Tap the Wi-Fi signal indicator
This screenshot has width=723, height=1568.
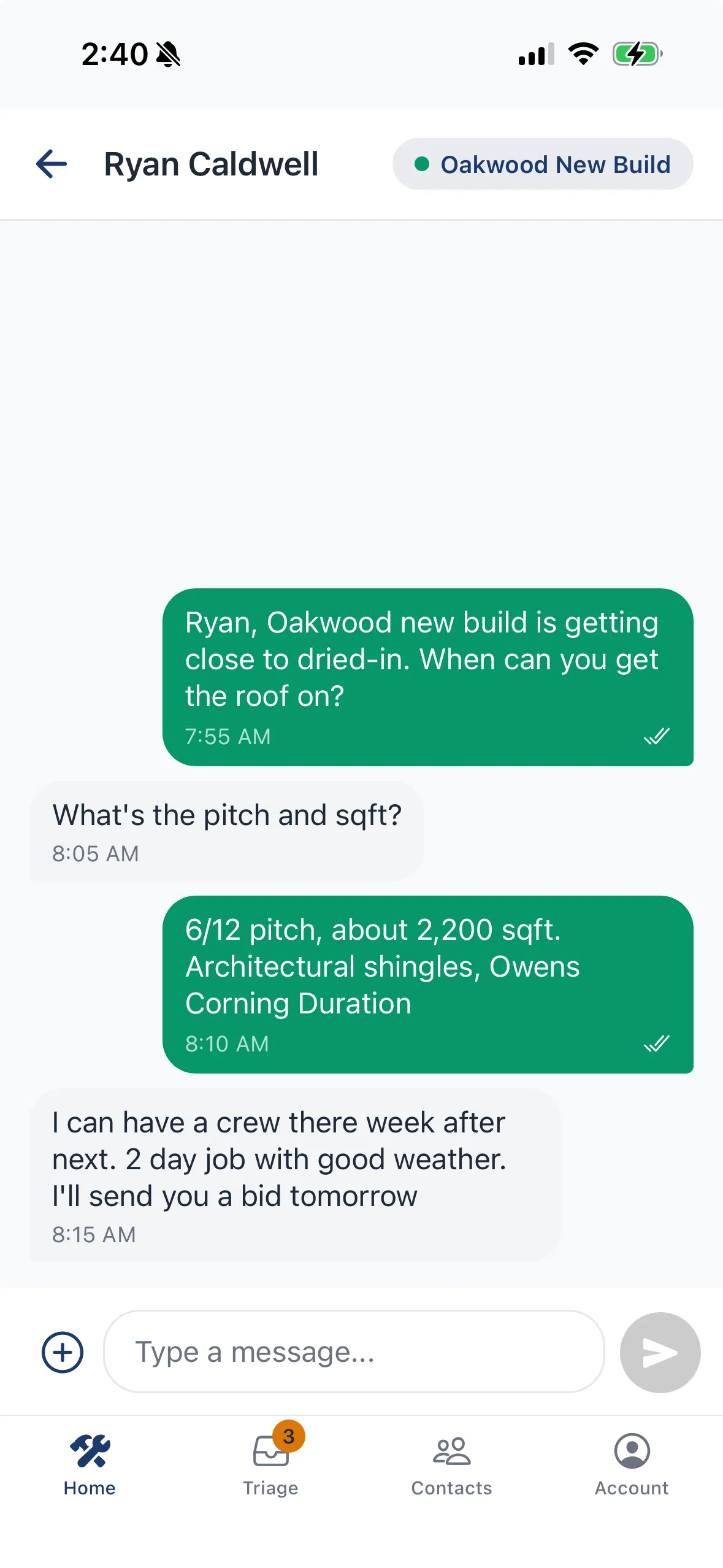[x=583, y=54]
